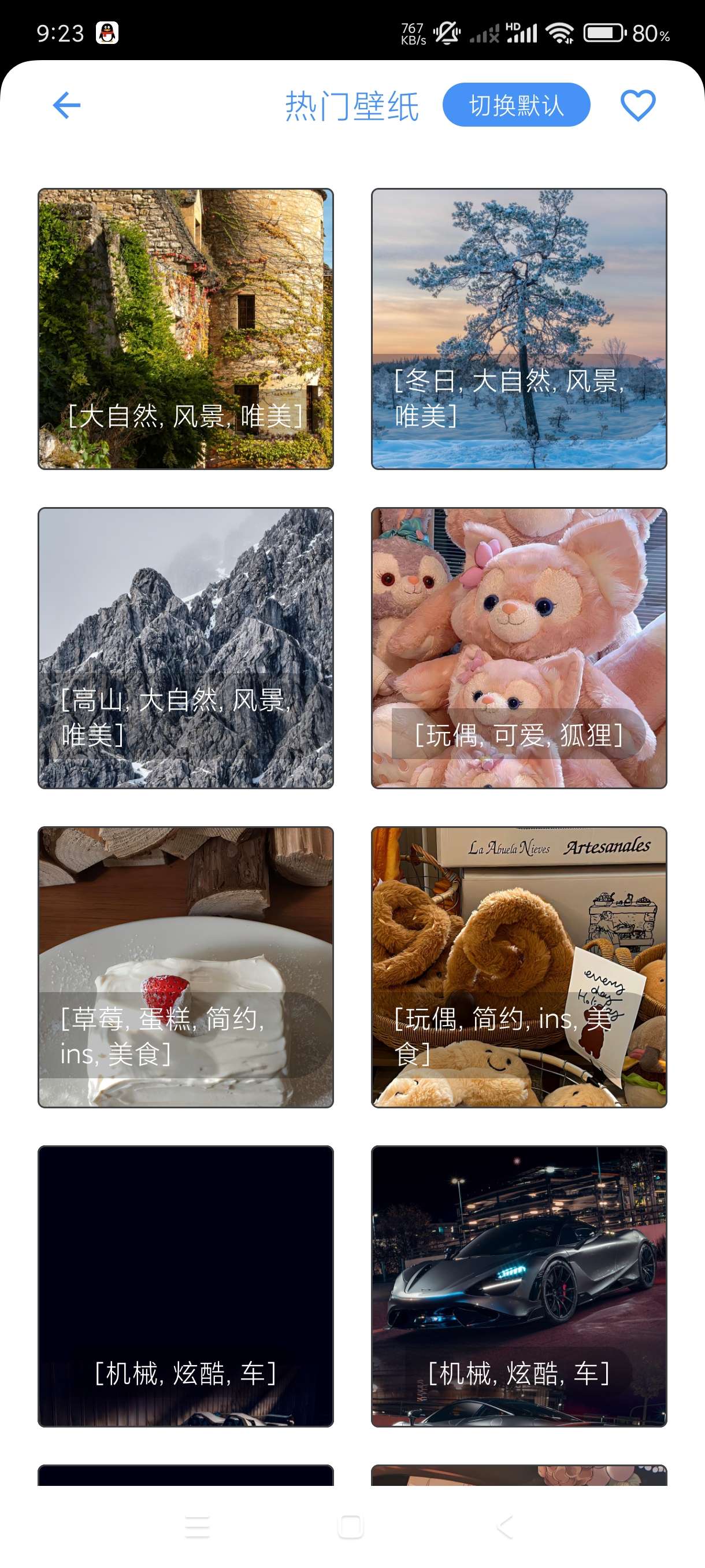705x1568 pixels.
Task: Tap the system home button
Action: [x=351, y=1526]
